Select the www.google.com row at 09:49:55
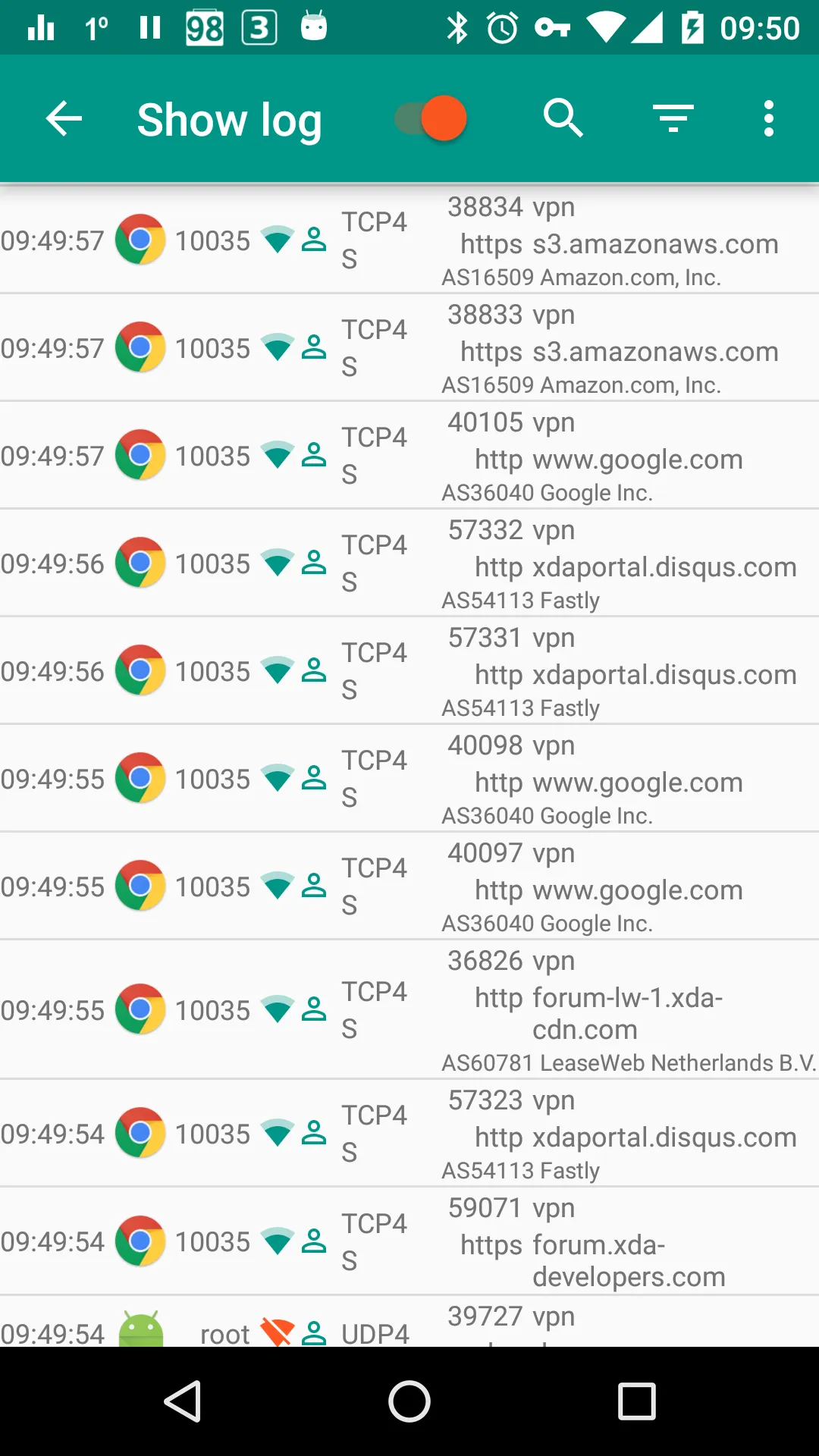The height and width of the screenshot is (1456, 819). [531, 779]
